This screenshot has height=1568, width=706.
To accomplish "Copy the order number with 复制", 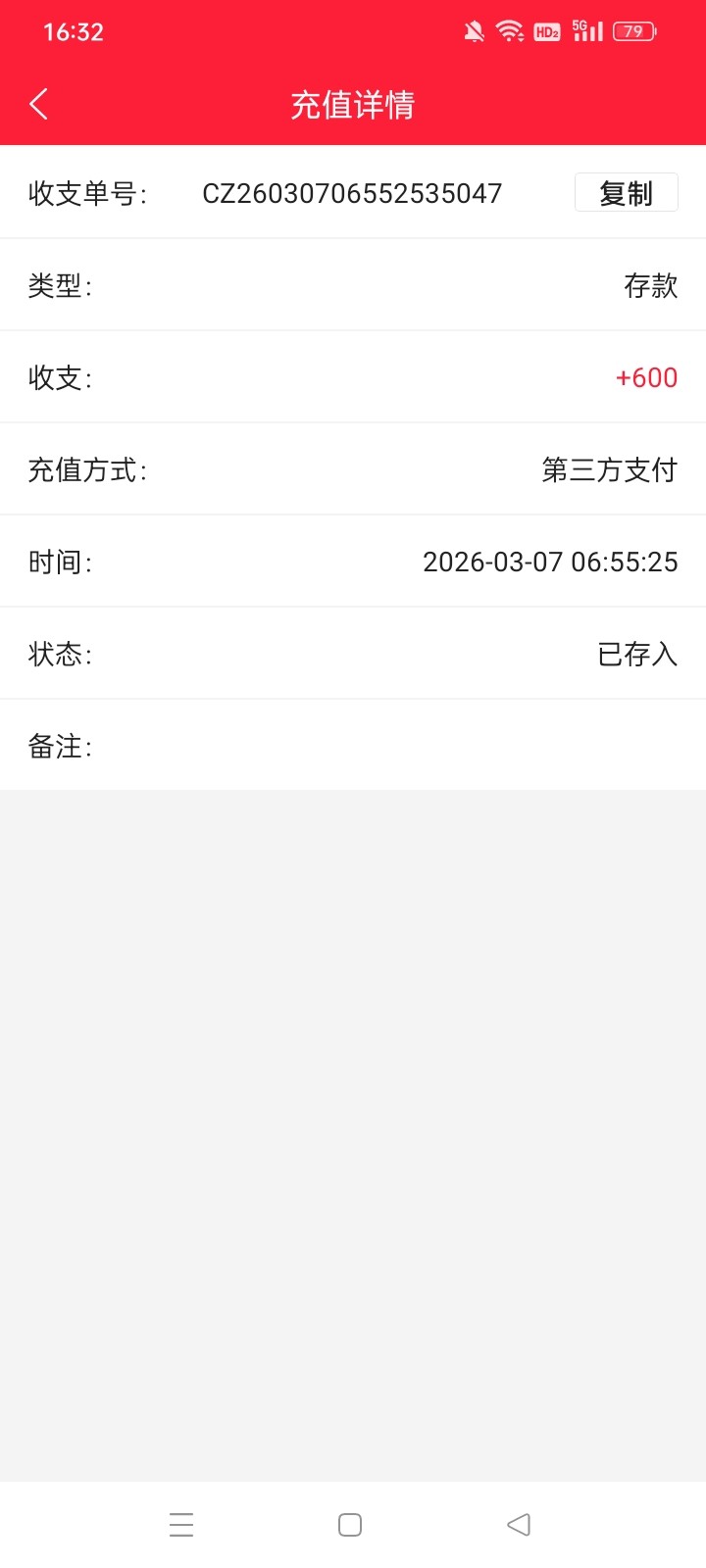I will click(x=626, y=193).
